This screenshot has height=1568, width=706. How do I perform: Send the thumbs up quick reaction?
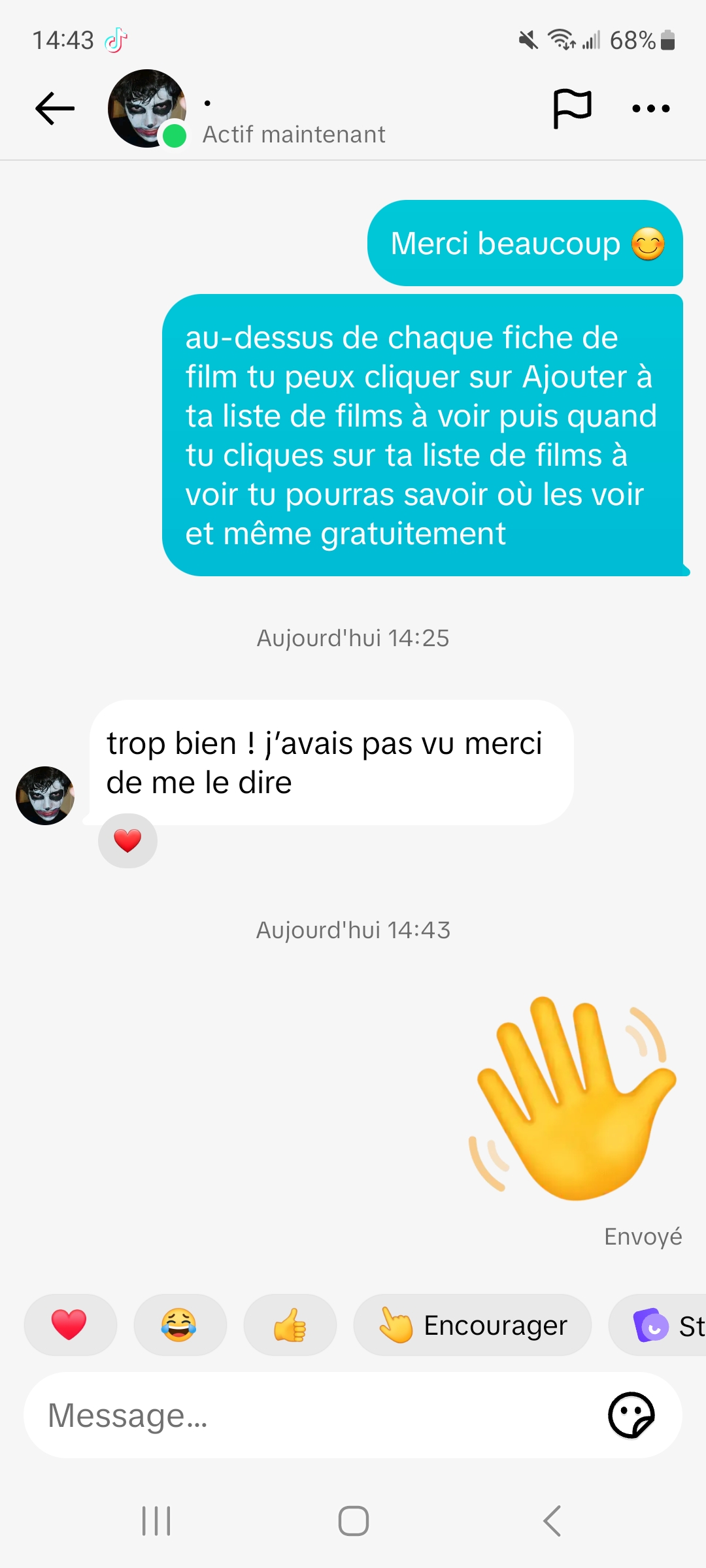290,1325
